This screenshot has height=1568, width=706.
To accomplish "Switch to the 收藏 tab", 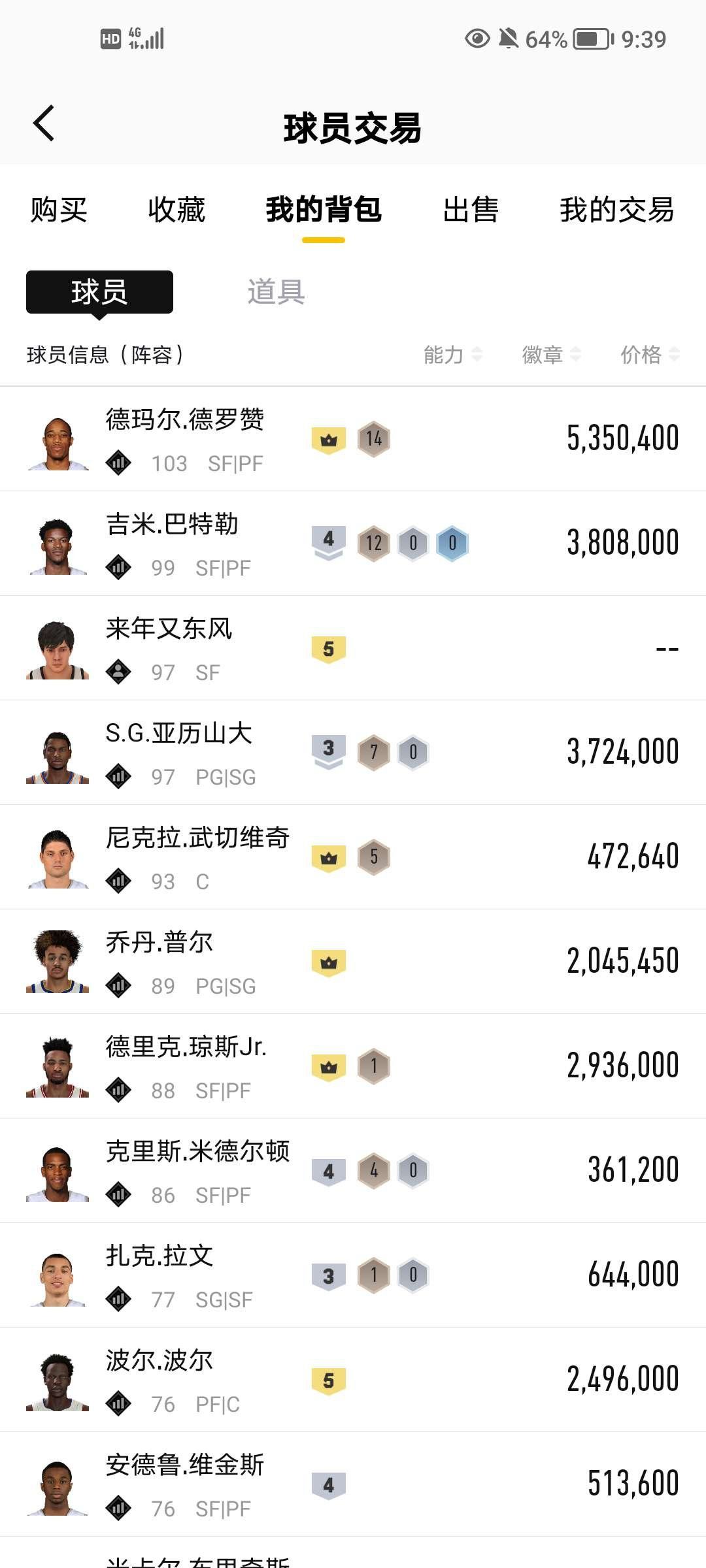I will (x=176, y=210).
